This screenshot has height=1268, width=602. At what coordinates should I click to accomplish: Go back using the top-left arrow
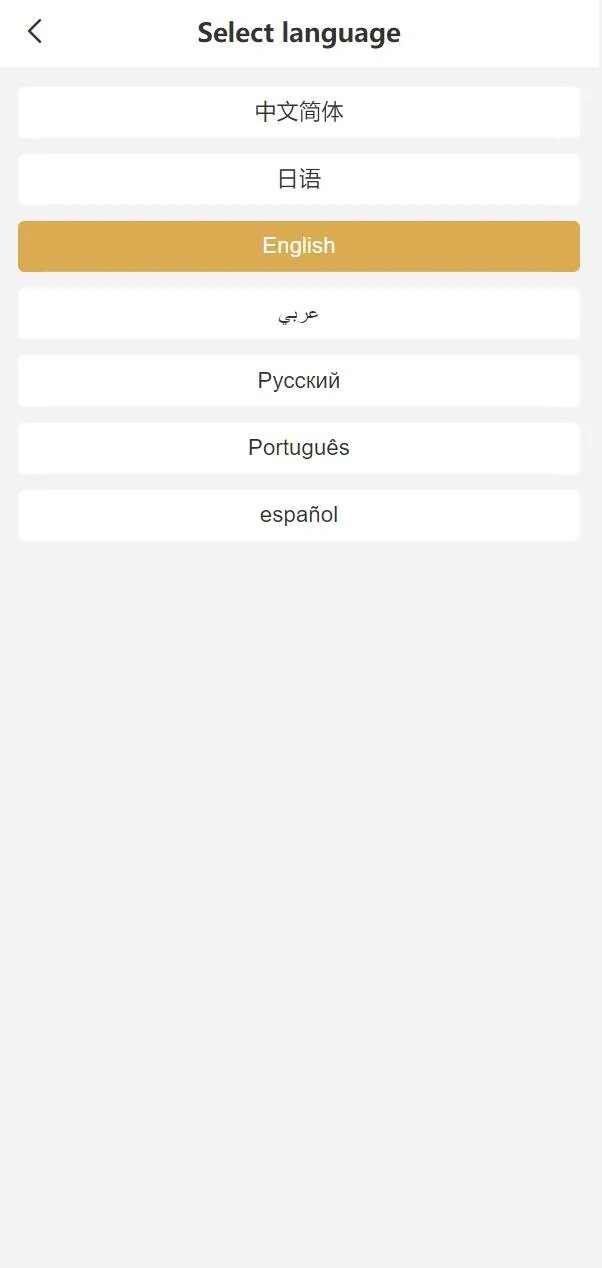pyautogui.click(x=35, y=32)
